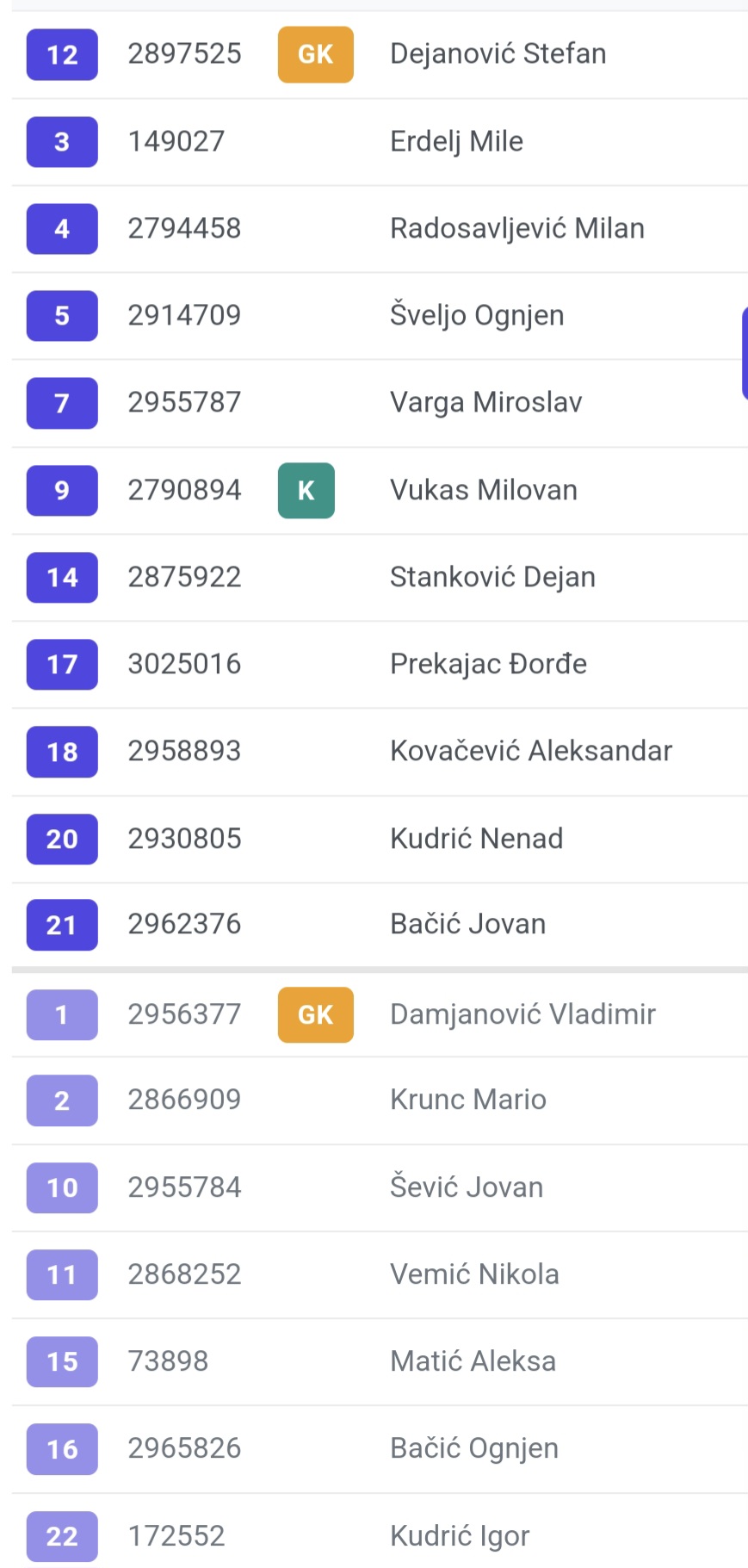Select Krunc Mario from substitutes
Image resolution: width=748 pixels, height=1568 pixels.
(x=379, y=1100)
